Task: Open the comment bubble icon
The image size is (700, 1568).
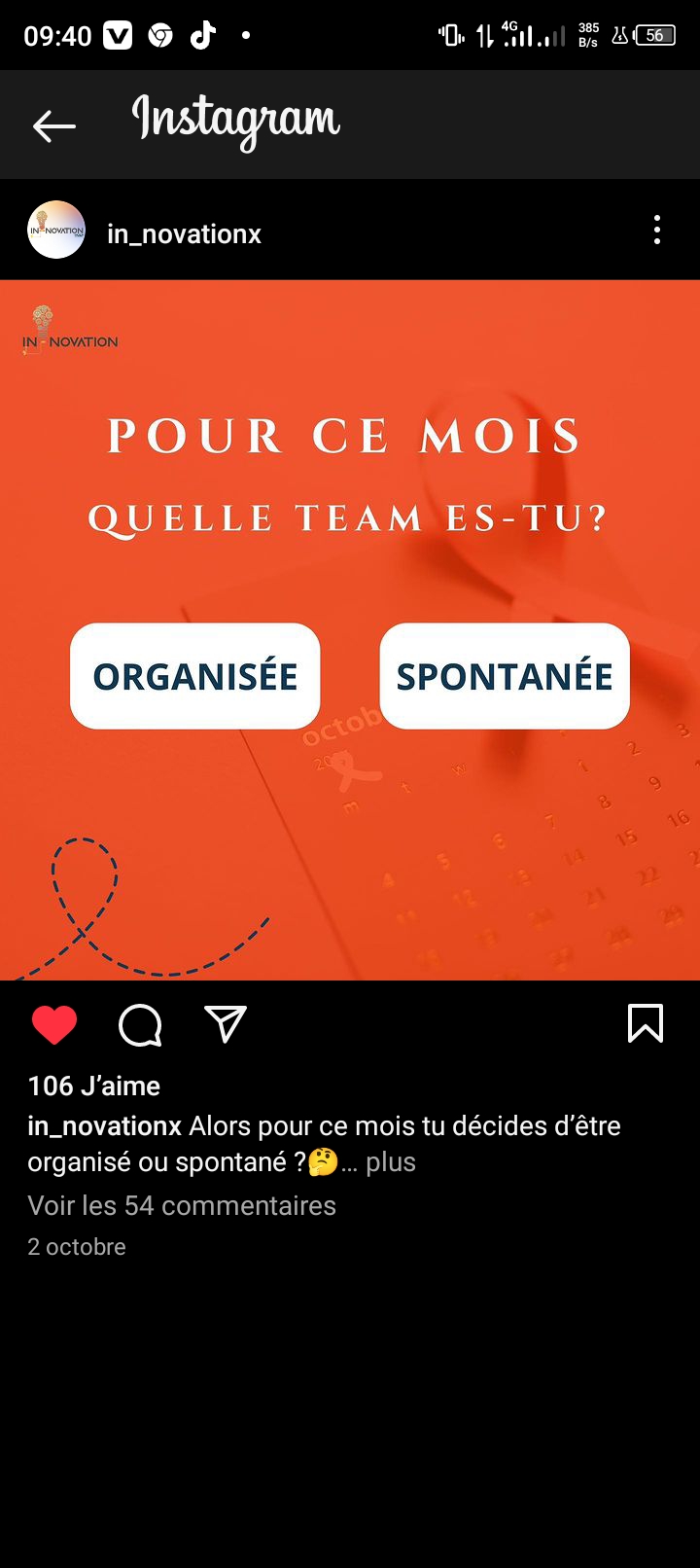Action: (x=140, y=1025)
